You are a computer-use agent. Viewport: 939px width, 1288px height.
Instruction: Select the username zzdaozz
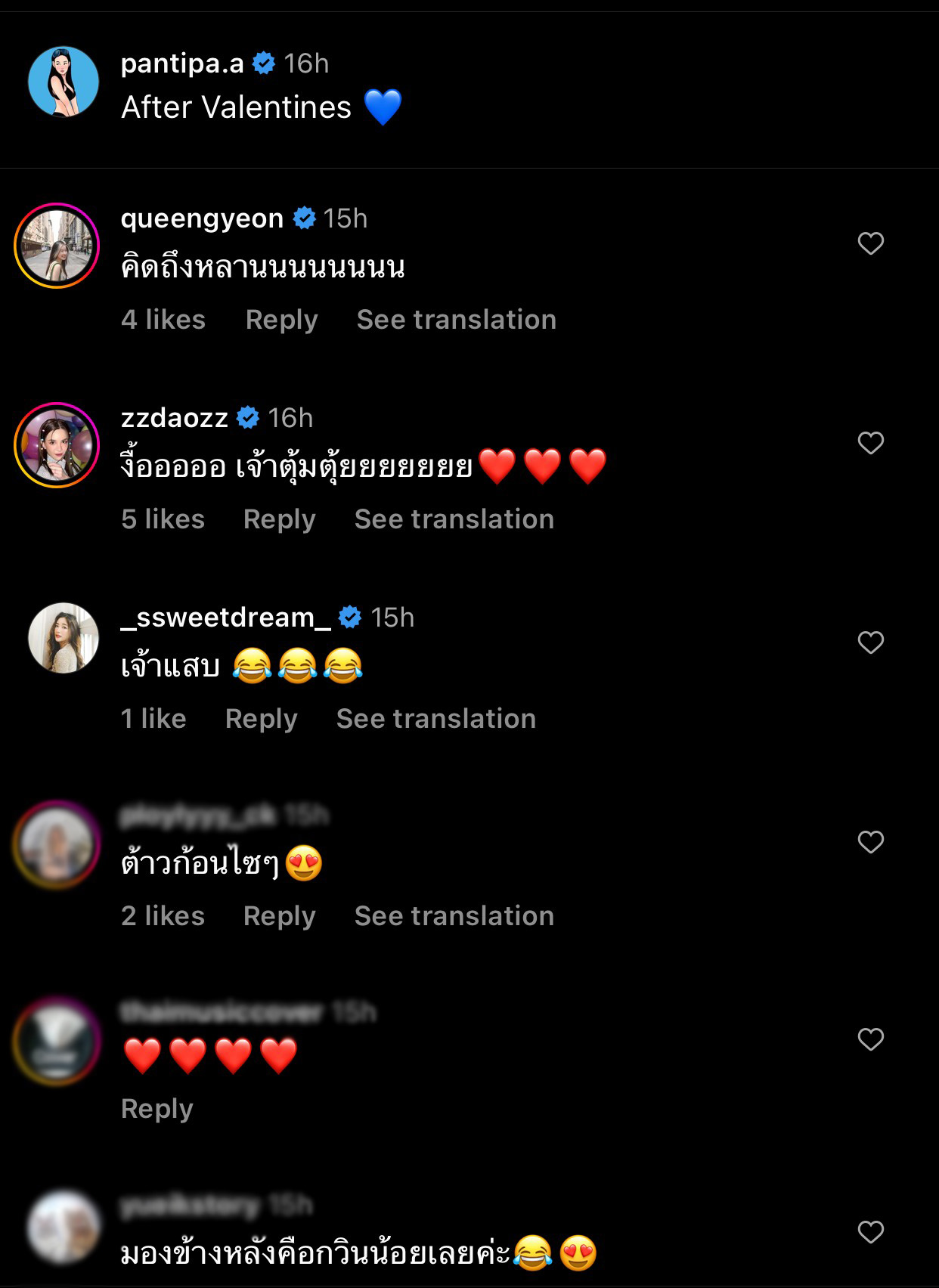pos(172,416)
